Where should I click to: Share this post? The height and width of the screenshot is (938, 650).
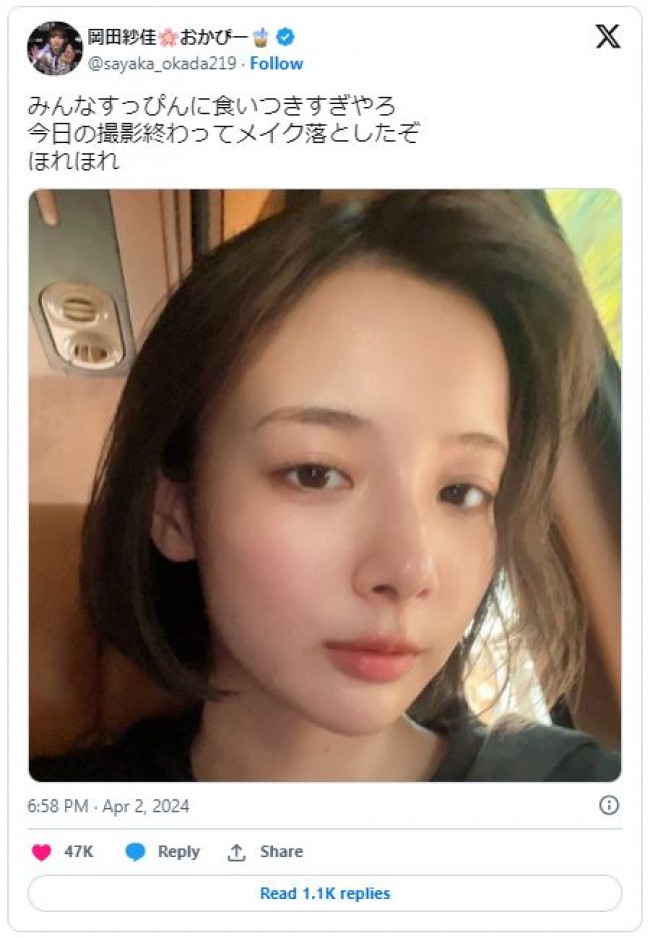[x=266, y=852]
